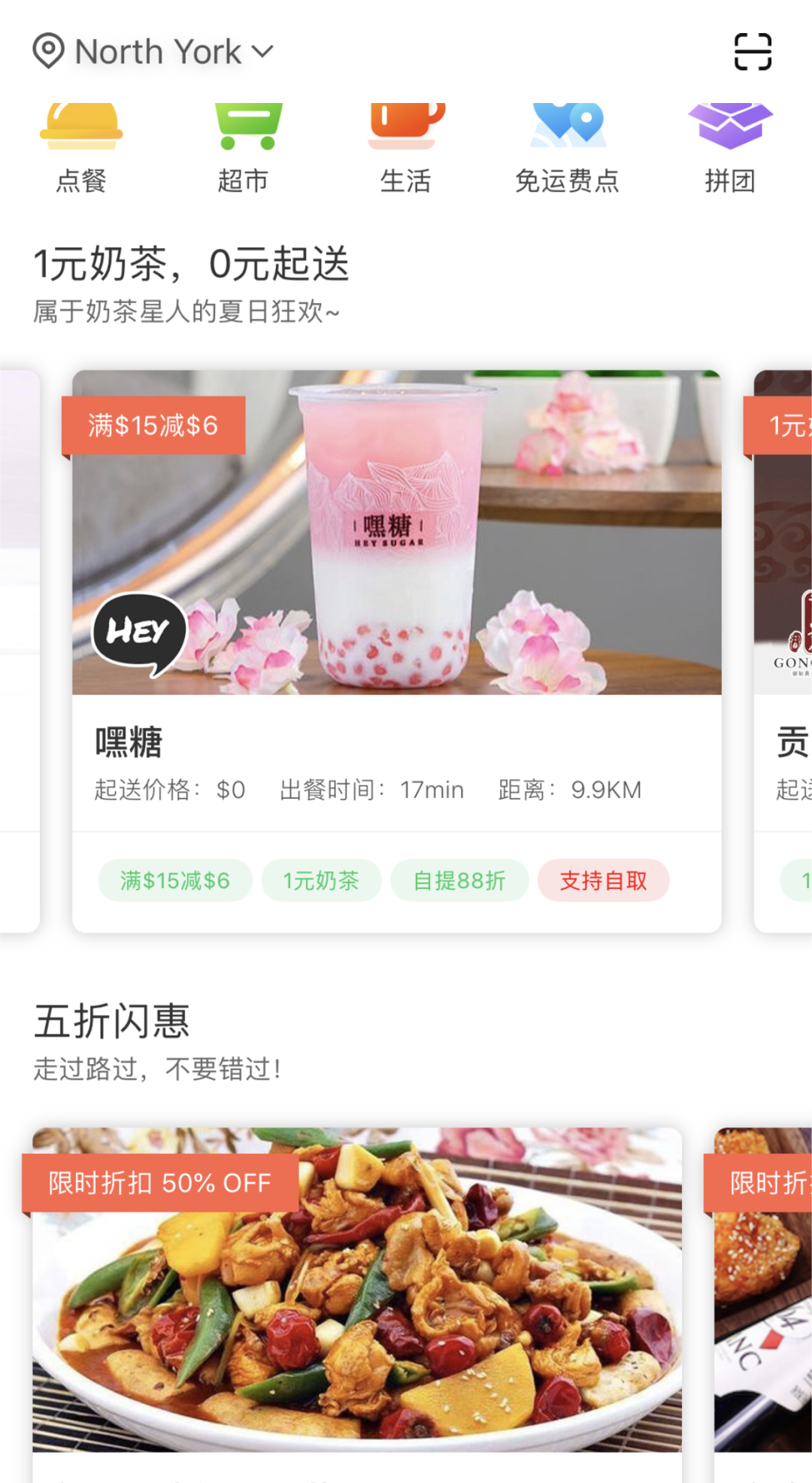Click the HEY speech bubble logo on the banner
The image size is (812, 1483).
[x=138, y=632]
